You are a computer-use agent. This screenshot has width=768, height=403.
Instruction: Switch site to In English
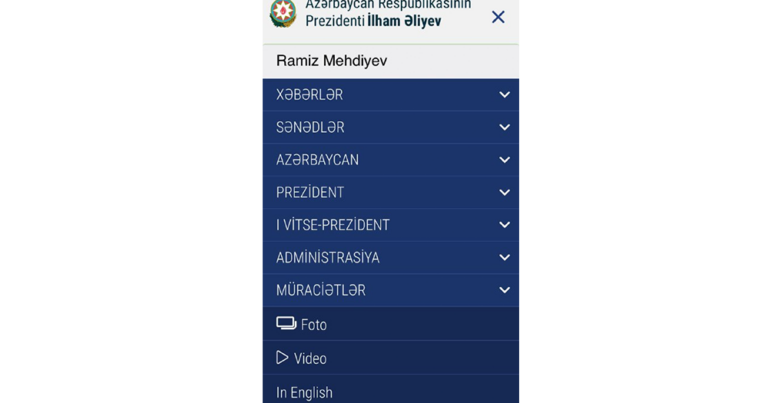click(x=304, y=392)
